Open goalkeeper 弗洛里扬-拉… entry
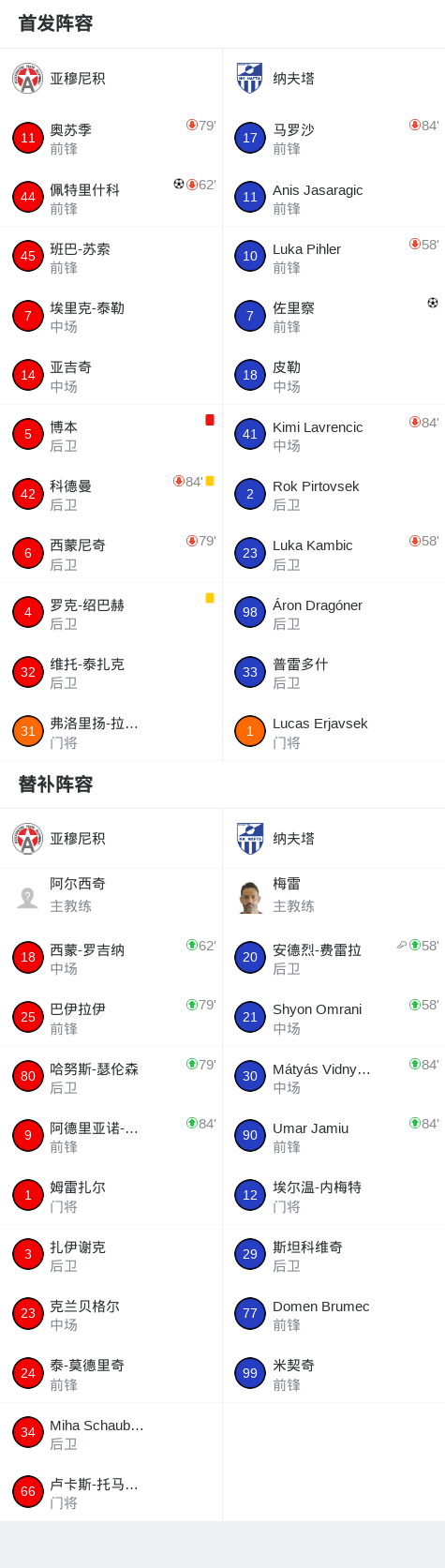The height and width of the screenshot is (1568, 445). [111, 732]
